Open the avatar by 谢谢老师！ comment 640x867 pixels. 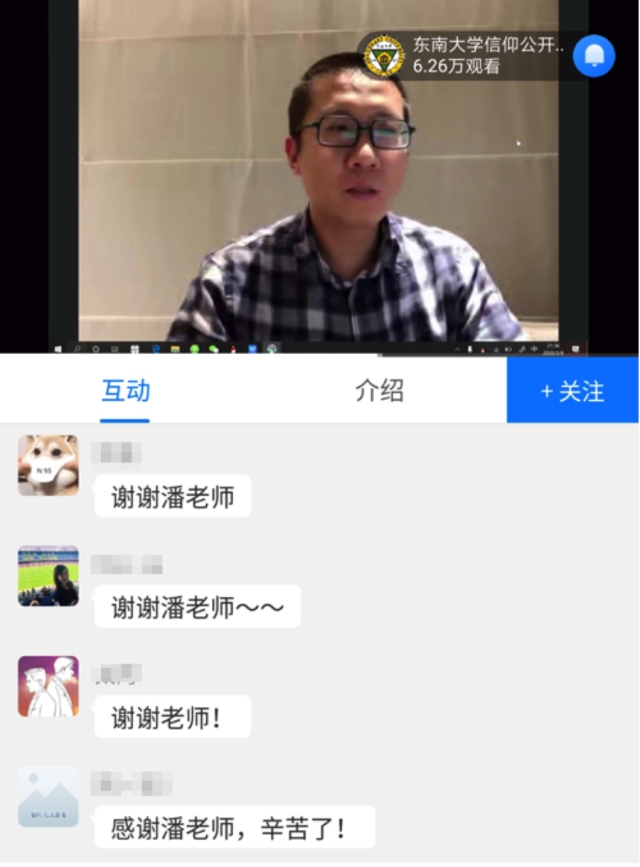pyautogui.click(x=48, y=686)
